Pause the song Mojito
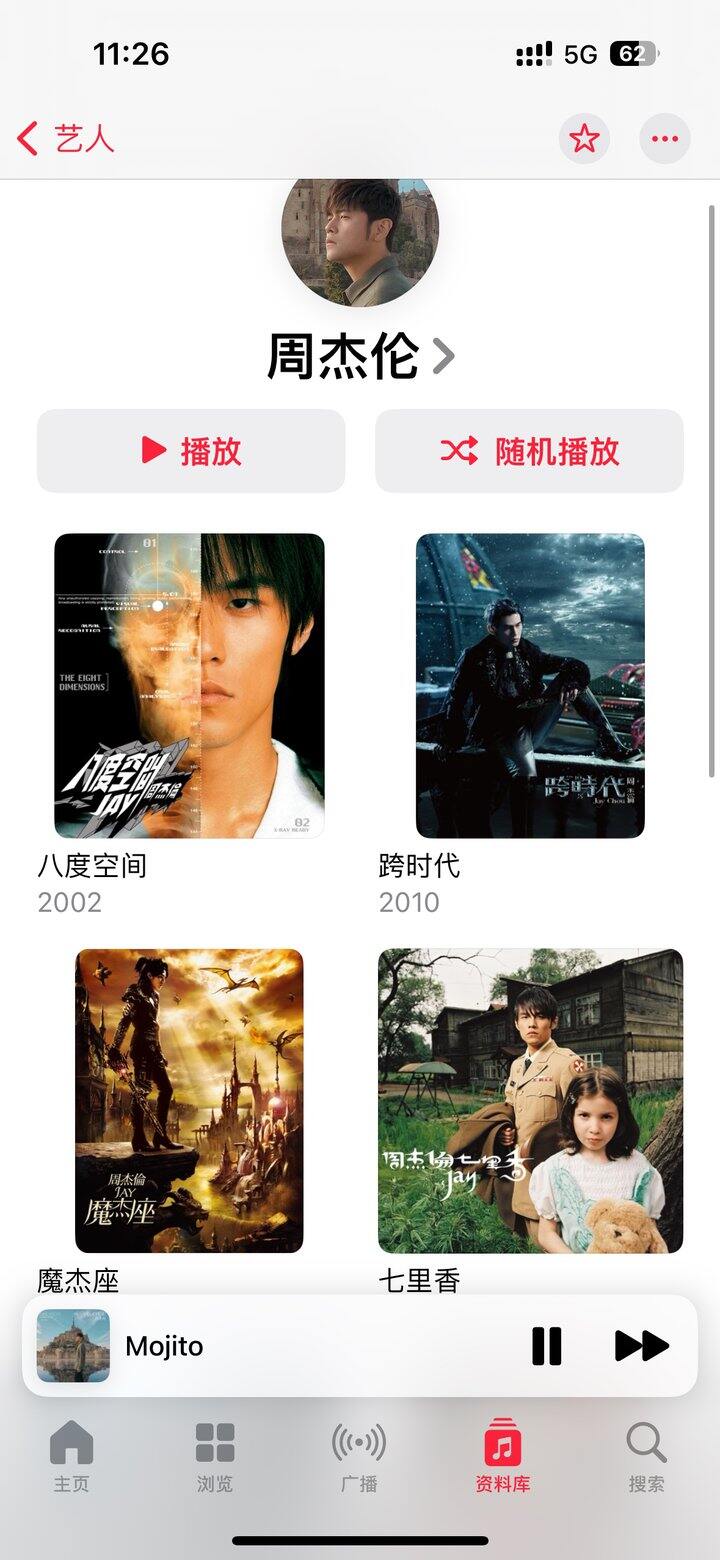 pyautogui.click(x=546, y=1346)
